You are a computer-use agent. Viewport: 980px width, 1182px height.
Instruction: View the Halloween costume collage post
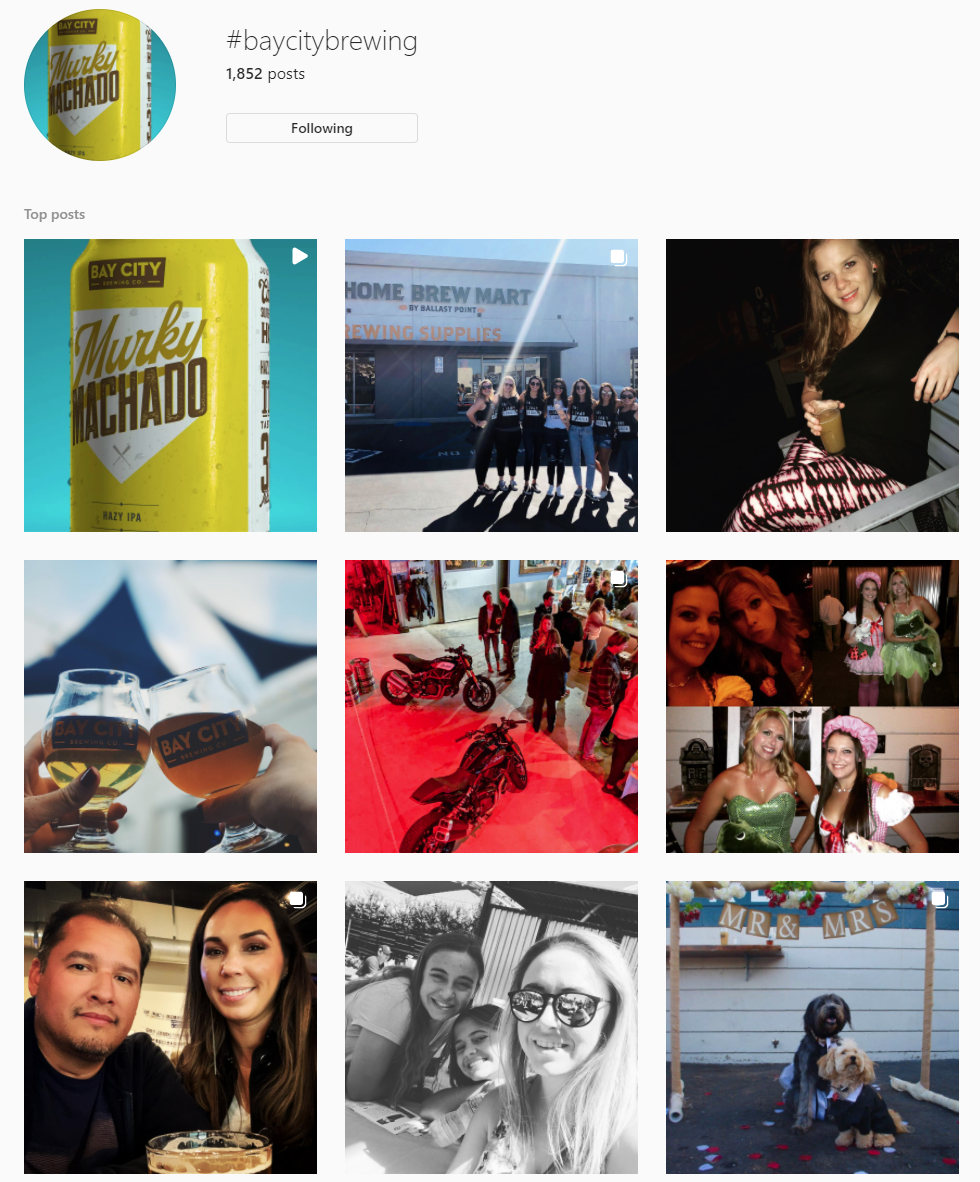point(812,706)
